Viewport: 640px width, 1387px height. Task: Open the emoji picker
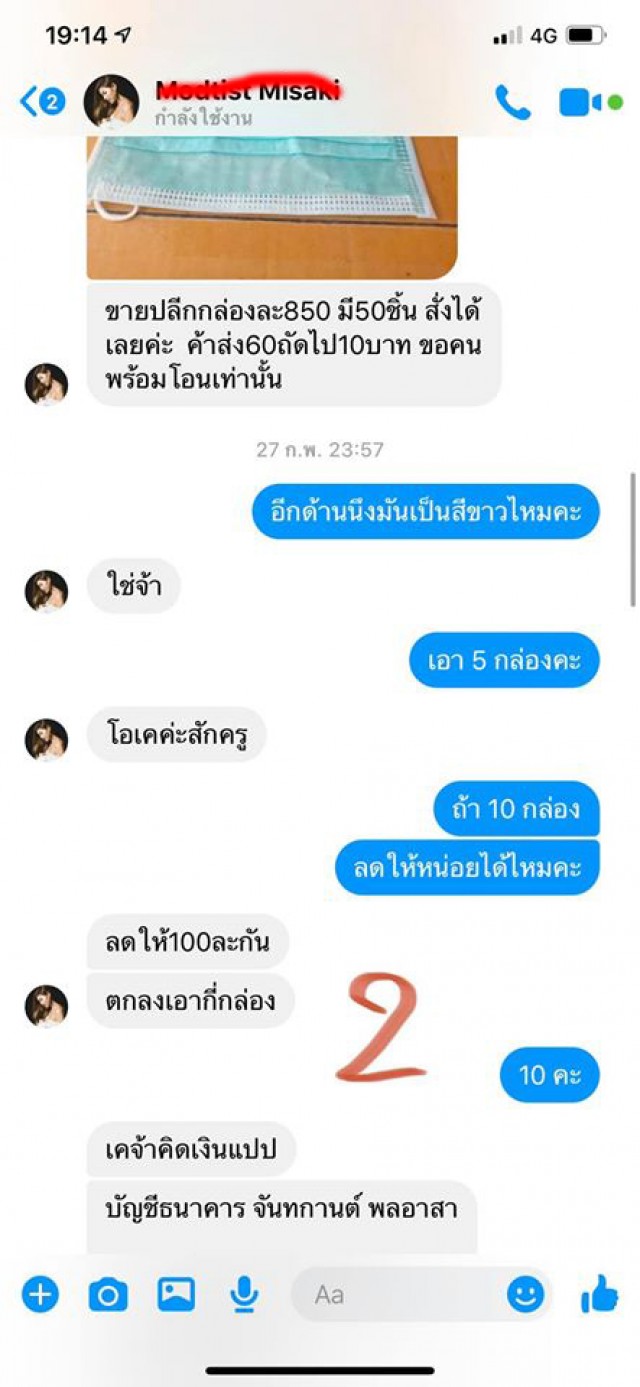525,1296
